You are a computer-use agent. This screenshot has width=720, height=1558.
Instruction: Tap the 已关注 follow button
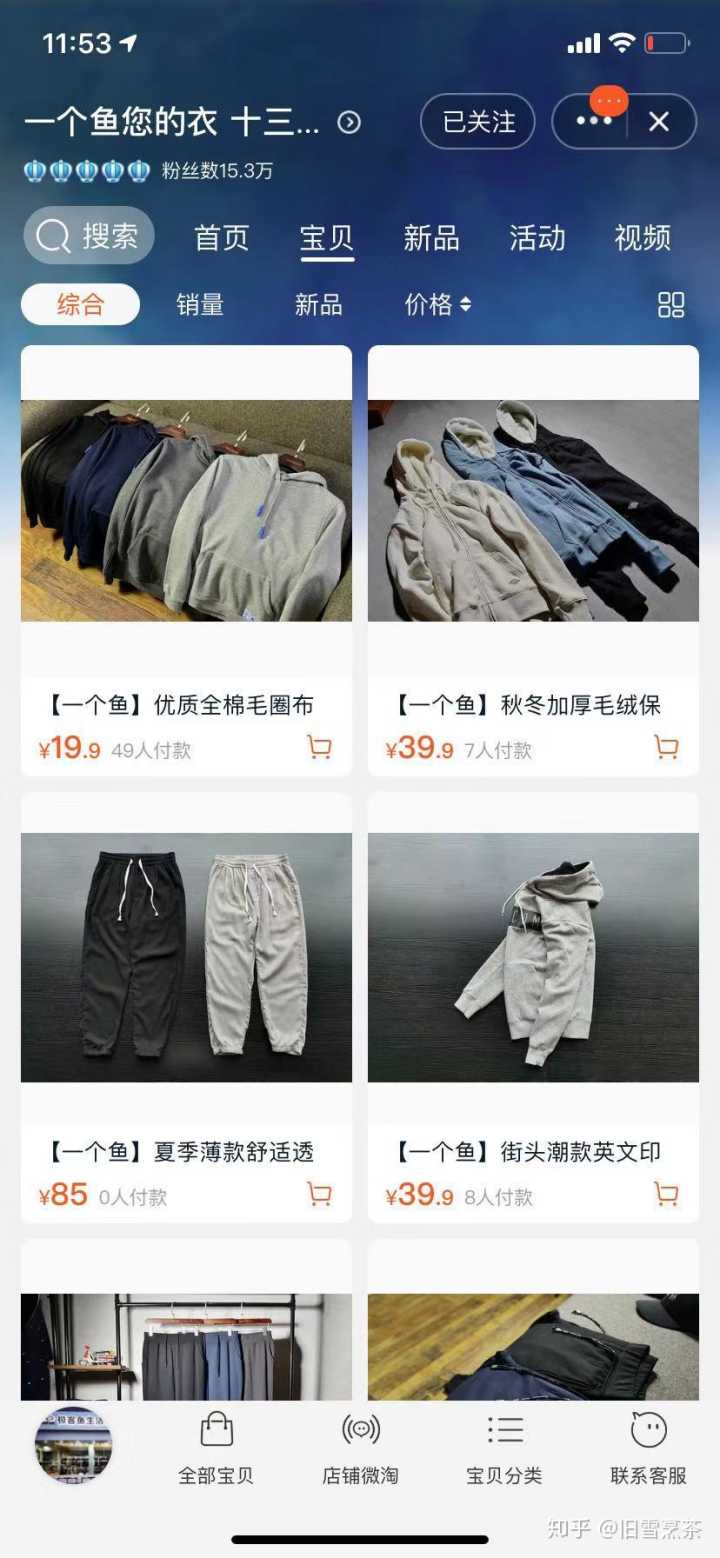pyautogui.click(x=478, y=122)
